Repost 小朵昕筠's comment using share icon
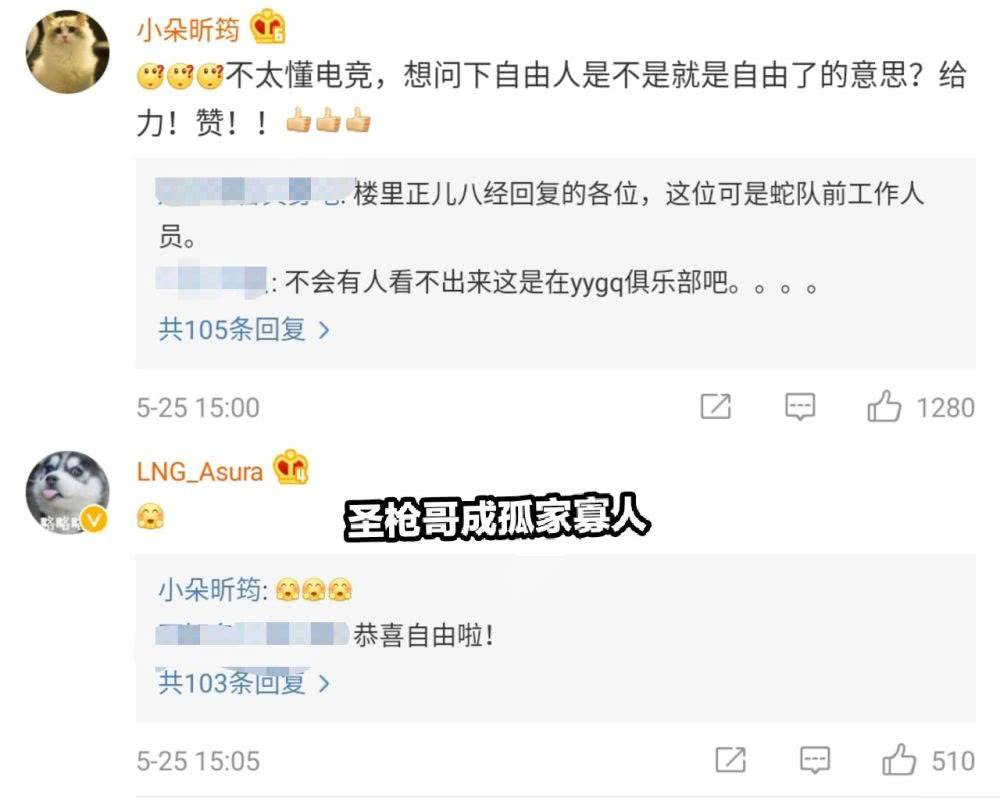 pyautogui.click(x=716, y=407)
